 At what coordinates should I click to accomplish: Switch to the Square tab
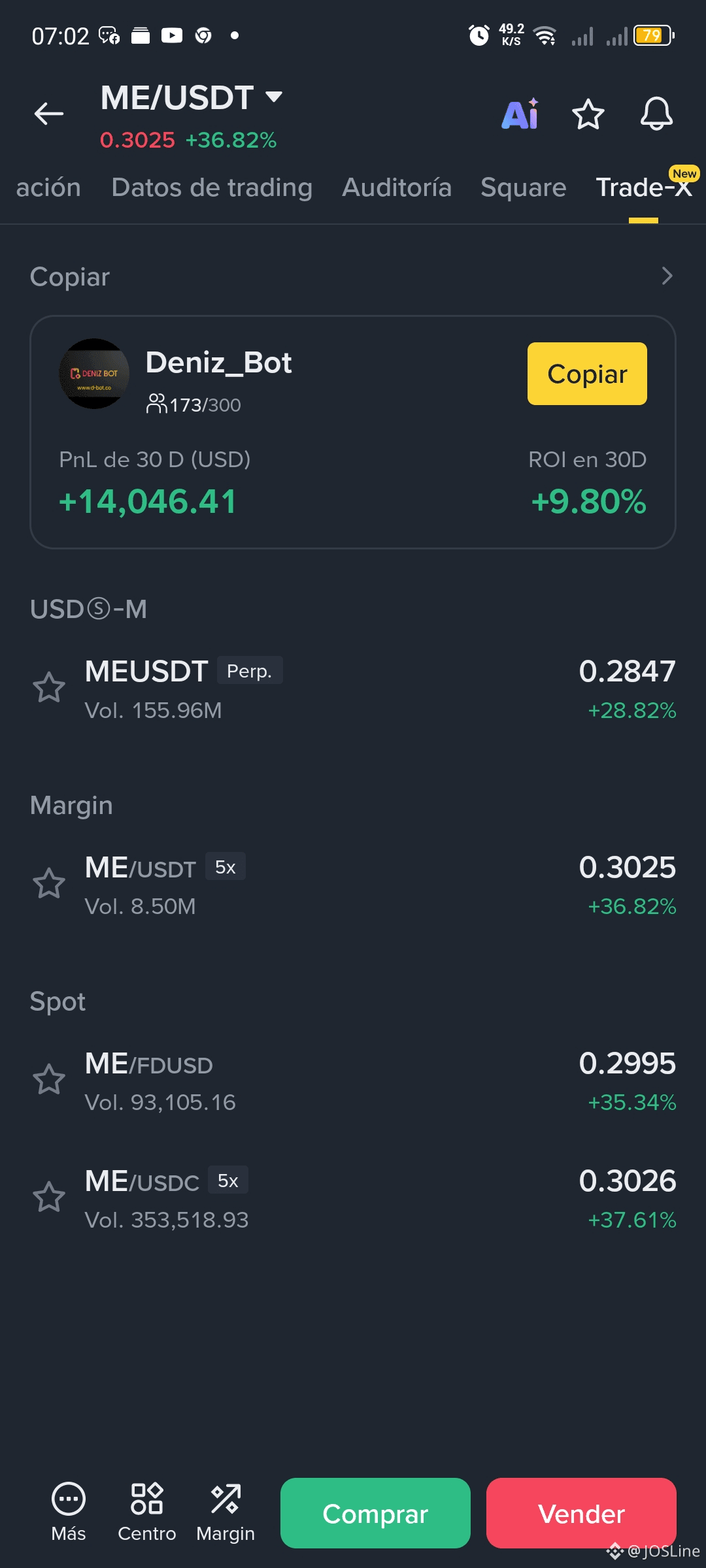(523, 188)
